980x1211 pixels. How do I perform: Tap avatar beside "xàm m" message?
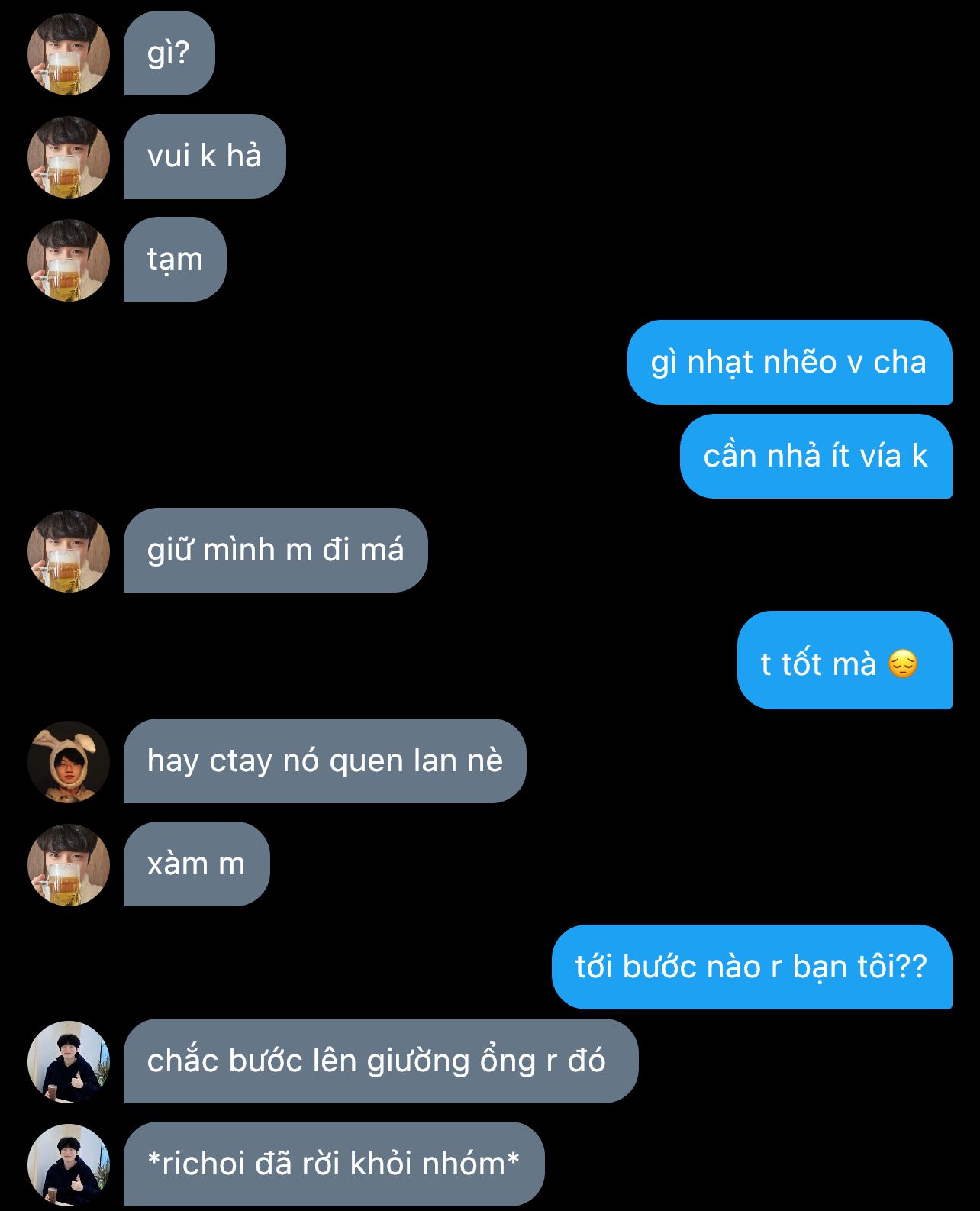[x=69, y=864]
